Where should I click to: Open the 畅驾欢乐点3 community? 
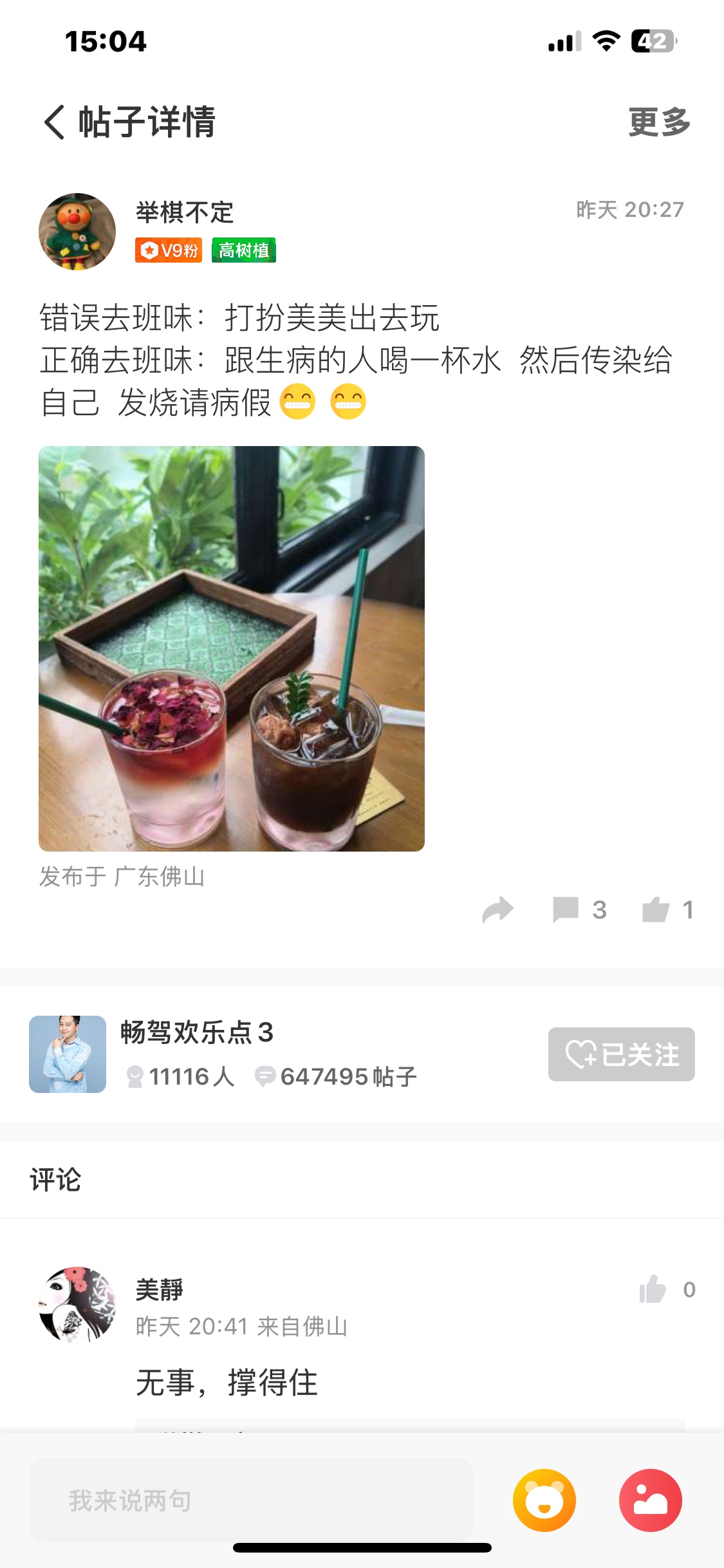point(197,1032)
